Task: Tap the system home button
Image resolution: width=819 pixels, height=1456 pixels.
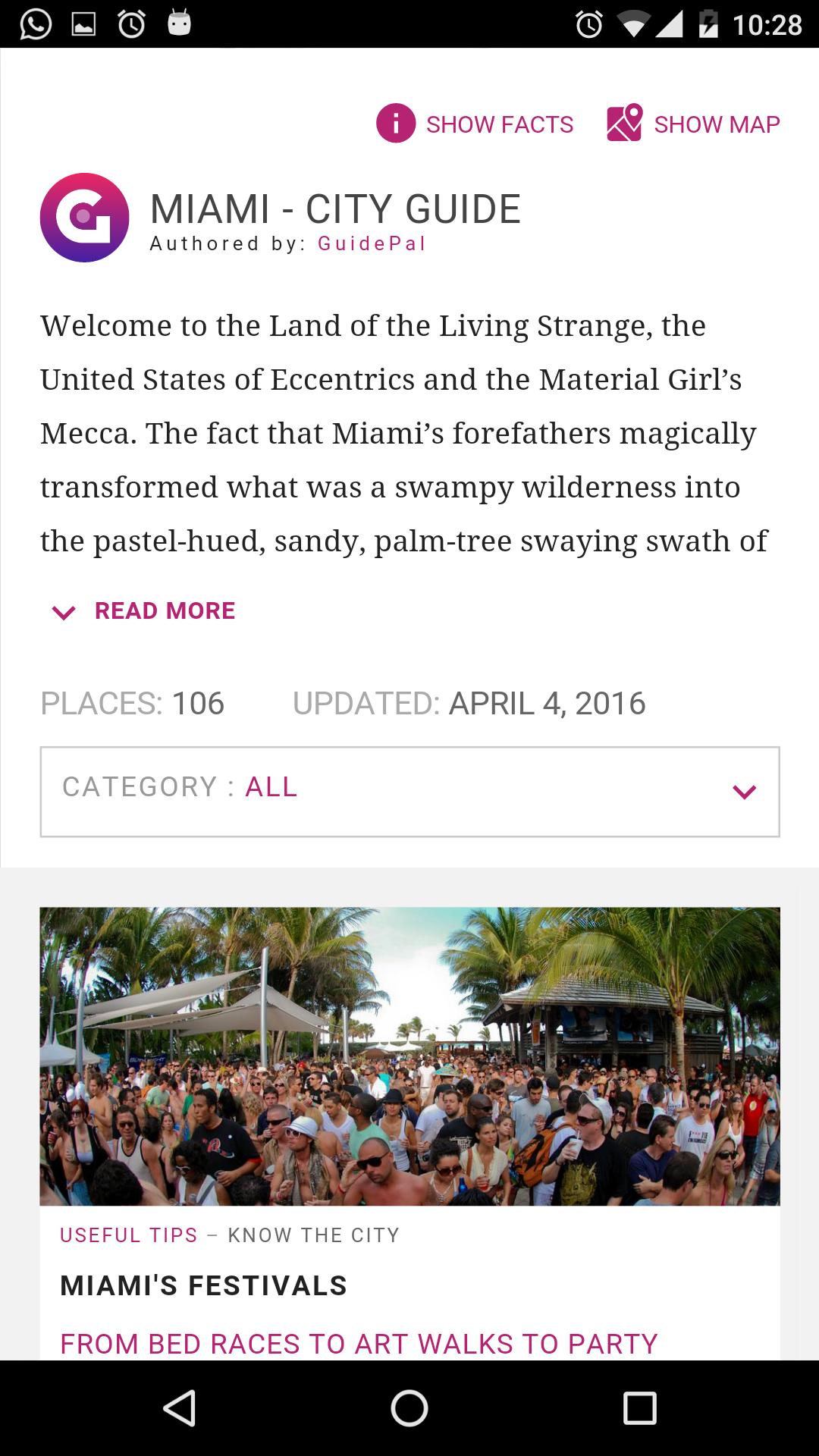Action: tap(409, 1408)
